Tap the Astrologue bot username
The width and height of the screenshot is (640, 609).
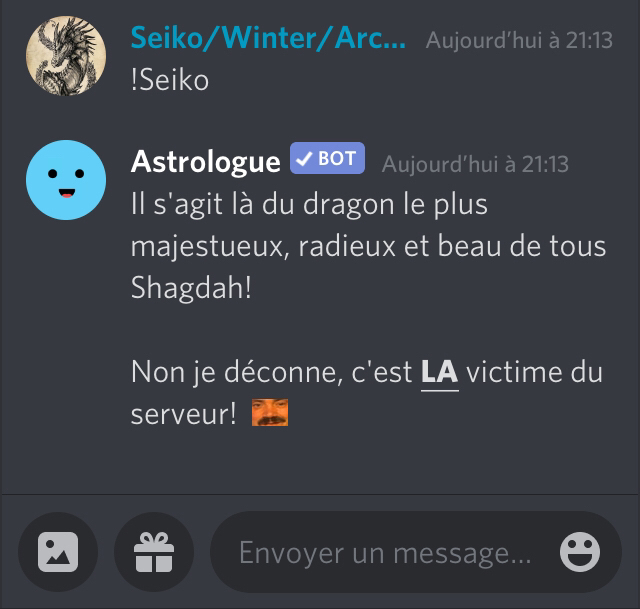click(205, 161)
